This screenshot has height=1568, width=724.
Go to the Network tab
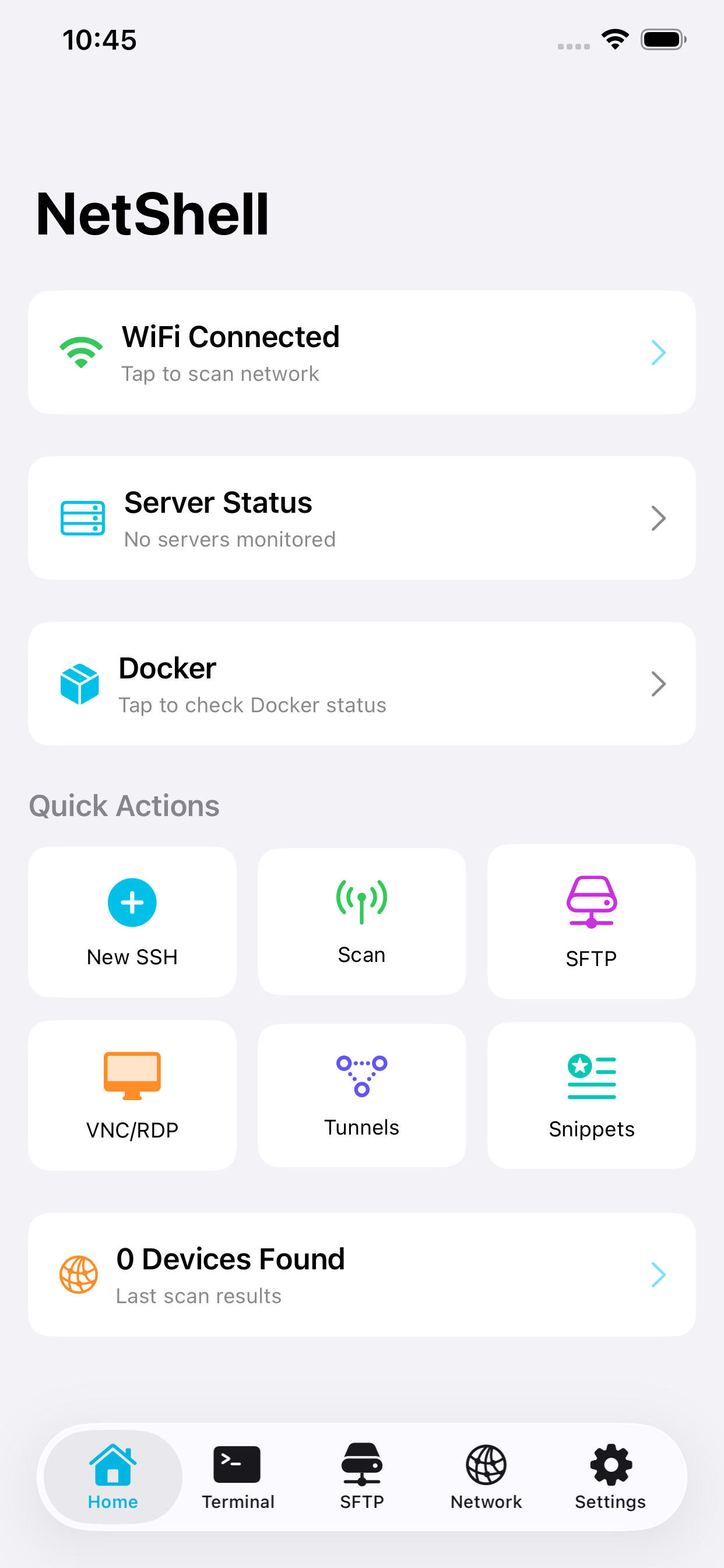(486, 1476)
